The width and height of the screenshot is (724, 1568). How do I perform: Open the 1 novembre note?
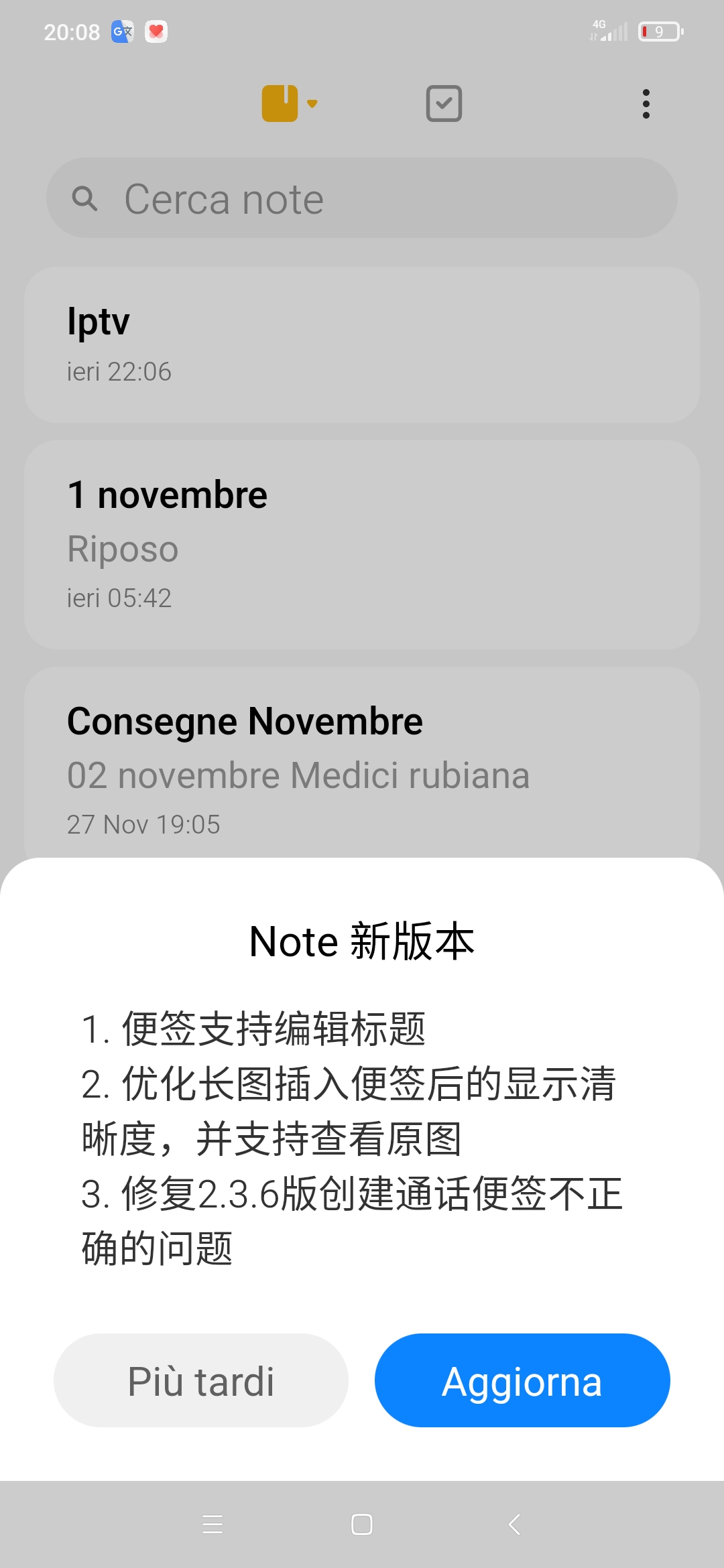pyautogui.click(x=362, y=544)
